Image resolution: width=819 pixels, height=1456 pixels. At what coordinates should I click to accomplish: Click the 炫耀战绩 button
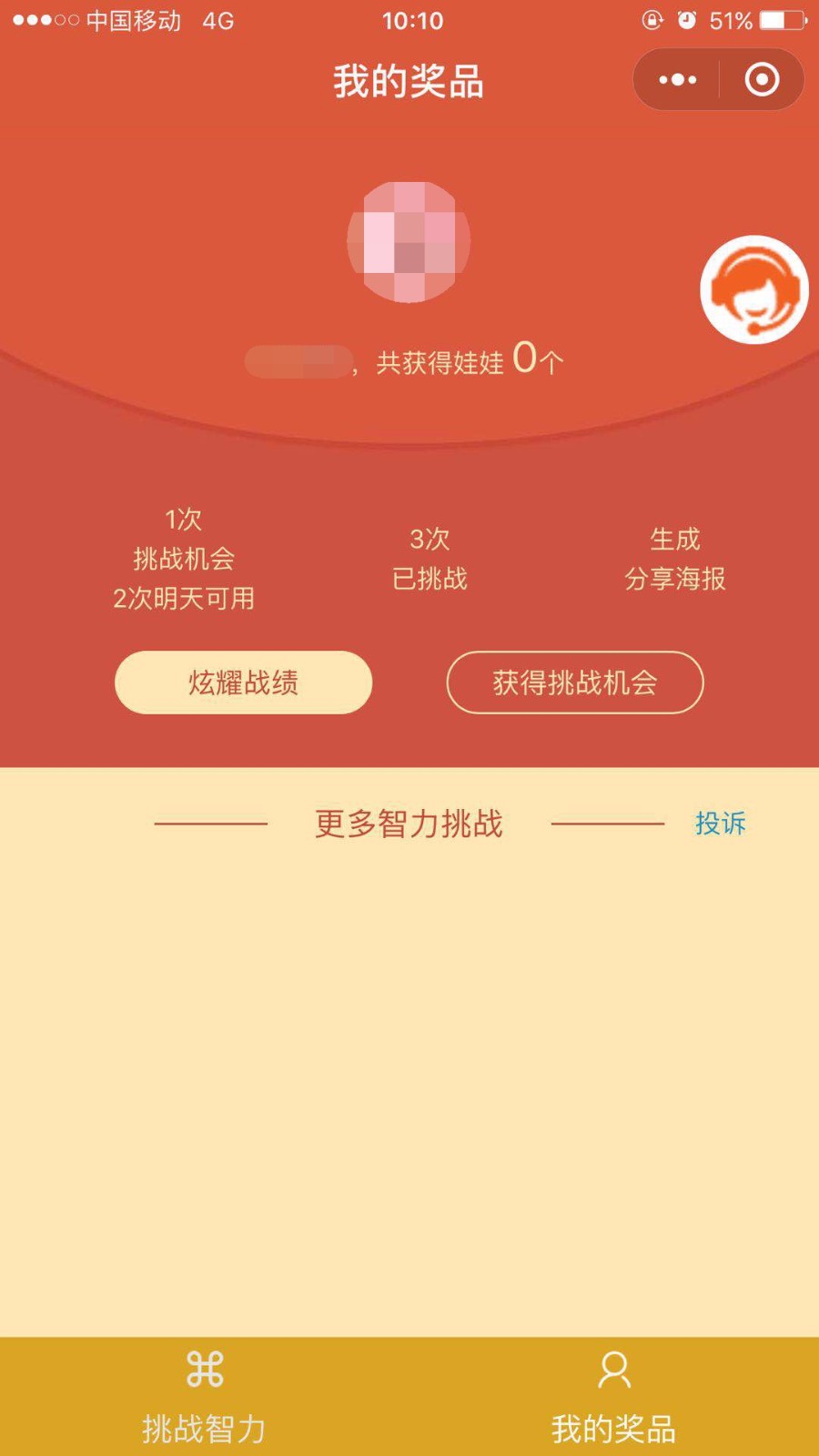[x=242, y=682]
